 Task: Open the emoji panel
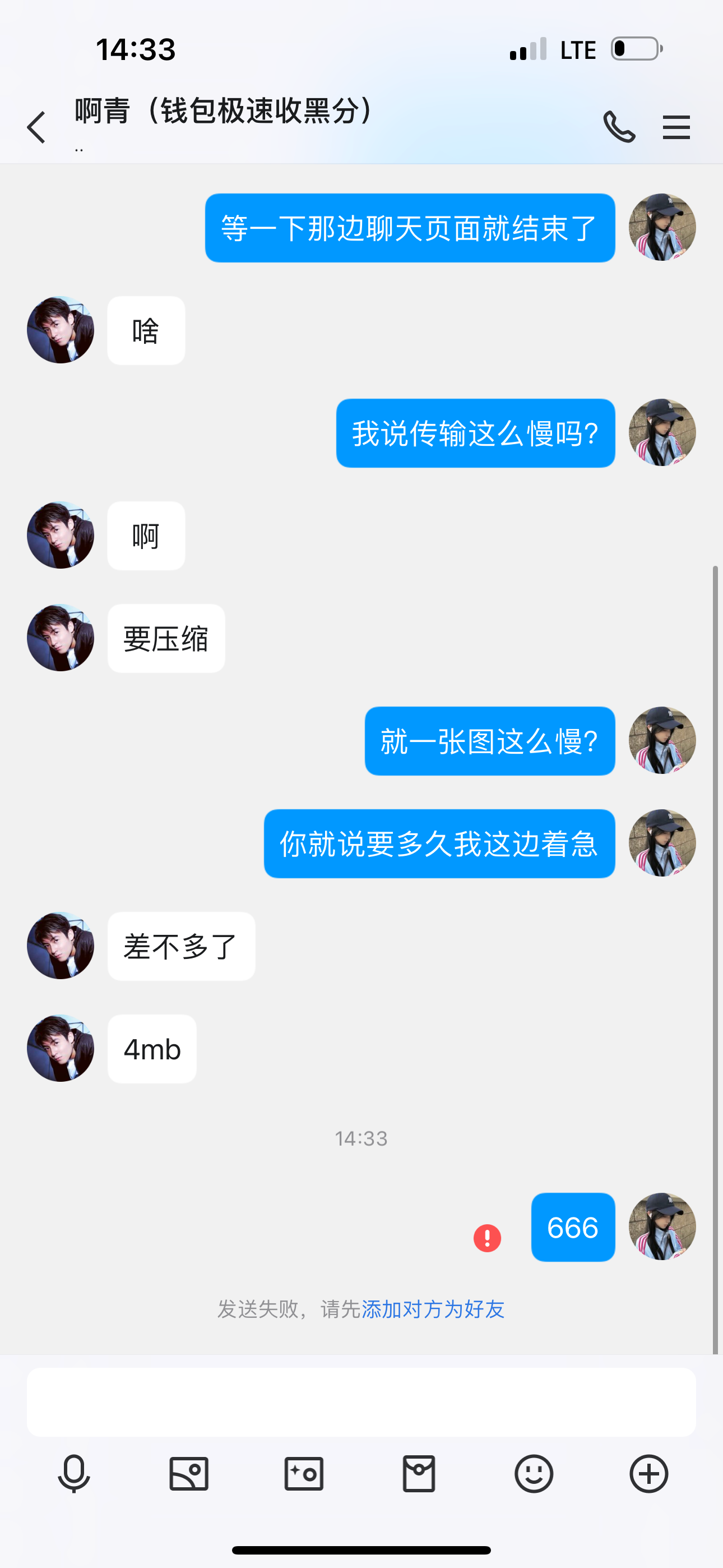pyautogui.click(x=534, y=1474)
